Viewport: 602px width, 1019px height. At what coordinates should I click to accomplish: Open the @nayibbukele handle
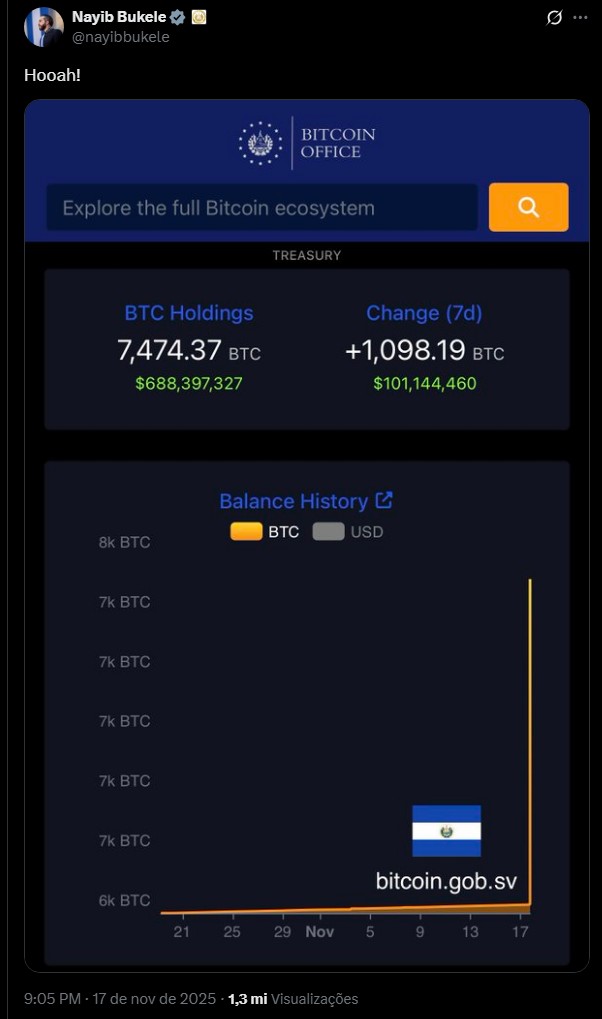(x=121, y=36)
